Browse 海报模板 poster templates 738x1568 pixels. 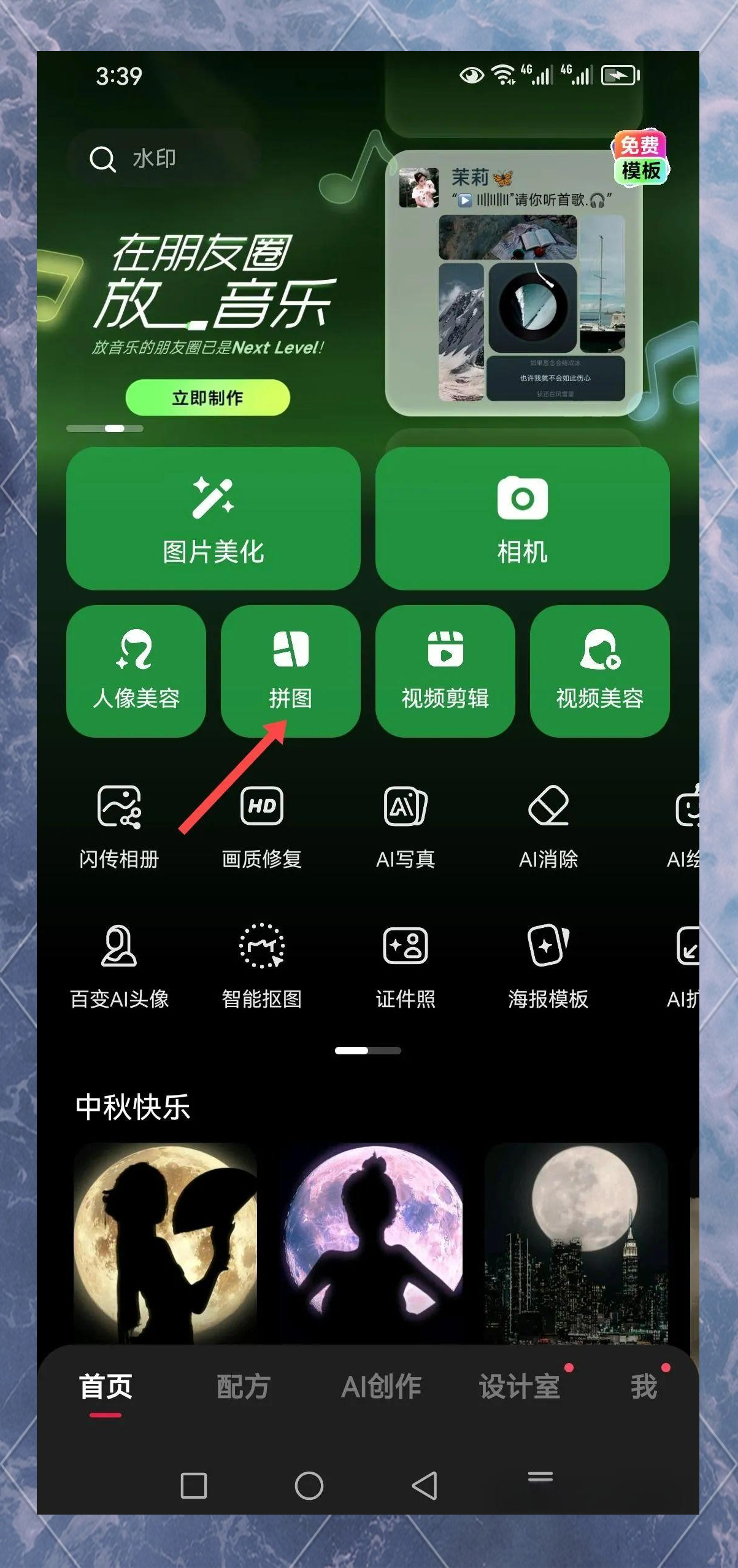point(548,966)
